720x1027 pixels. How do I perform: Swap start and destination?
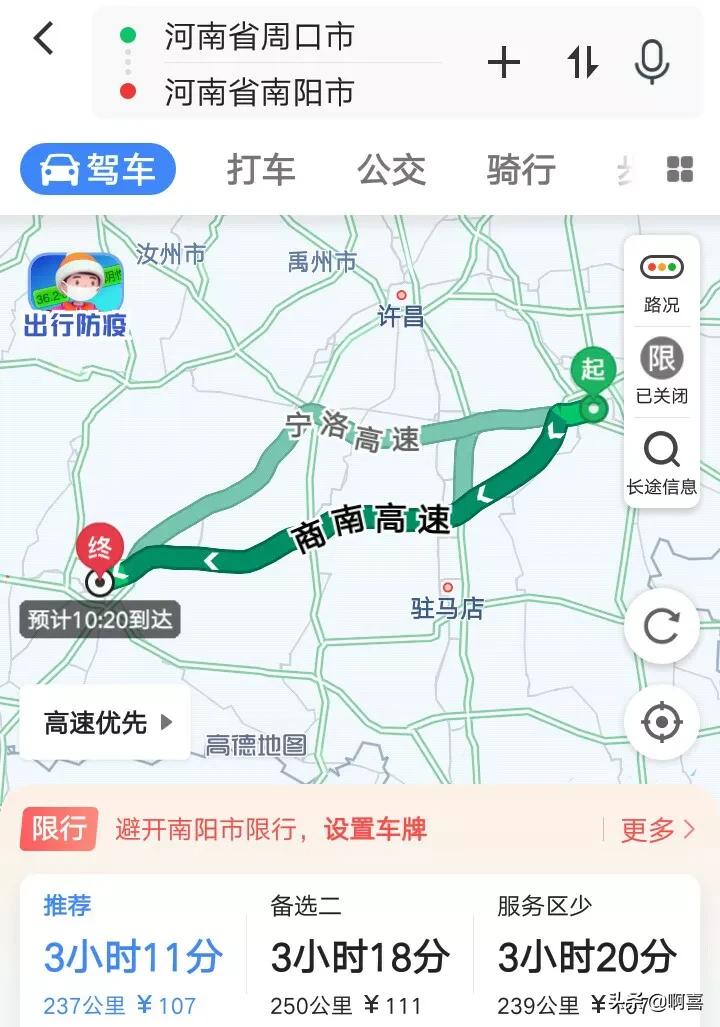coord(582,64)
